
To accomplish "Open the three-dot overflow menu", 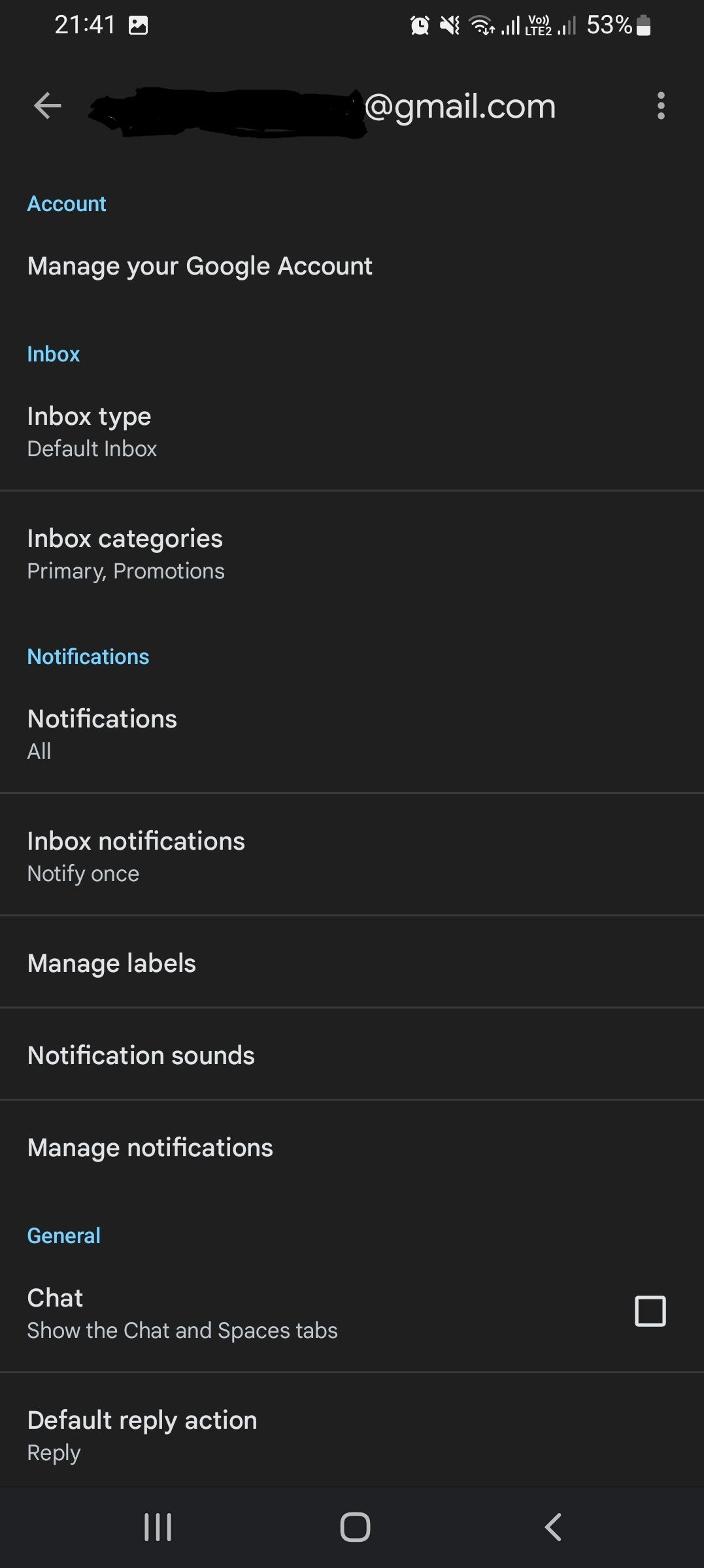I will click(x=660, y=105).
